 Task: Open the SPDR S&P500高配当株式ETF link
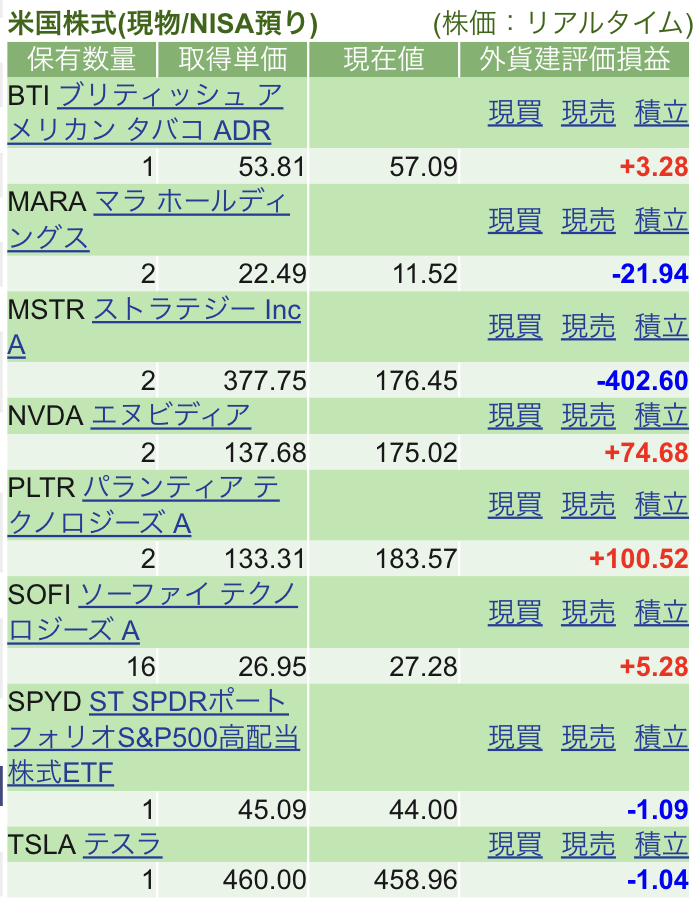[188, 703]
